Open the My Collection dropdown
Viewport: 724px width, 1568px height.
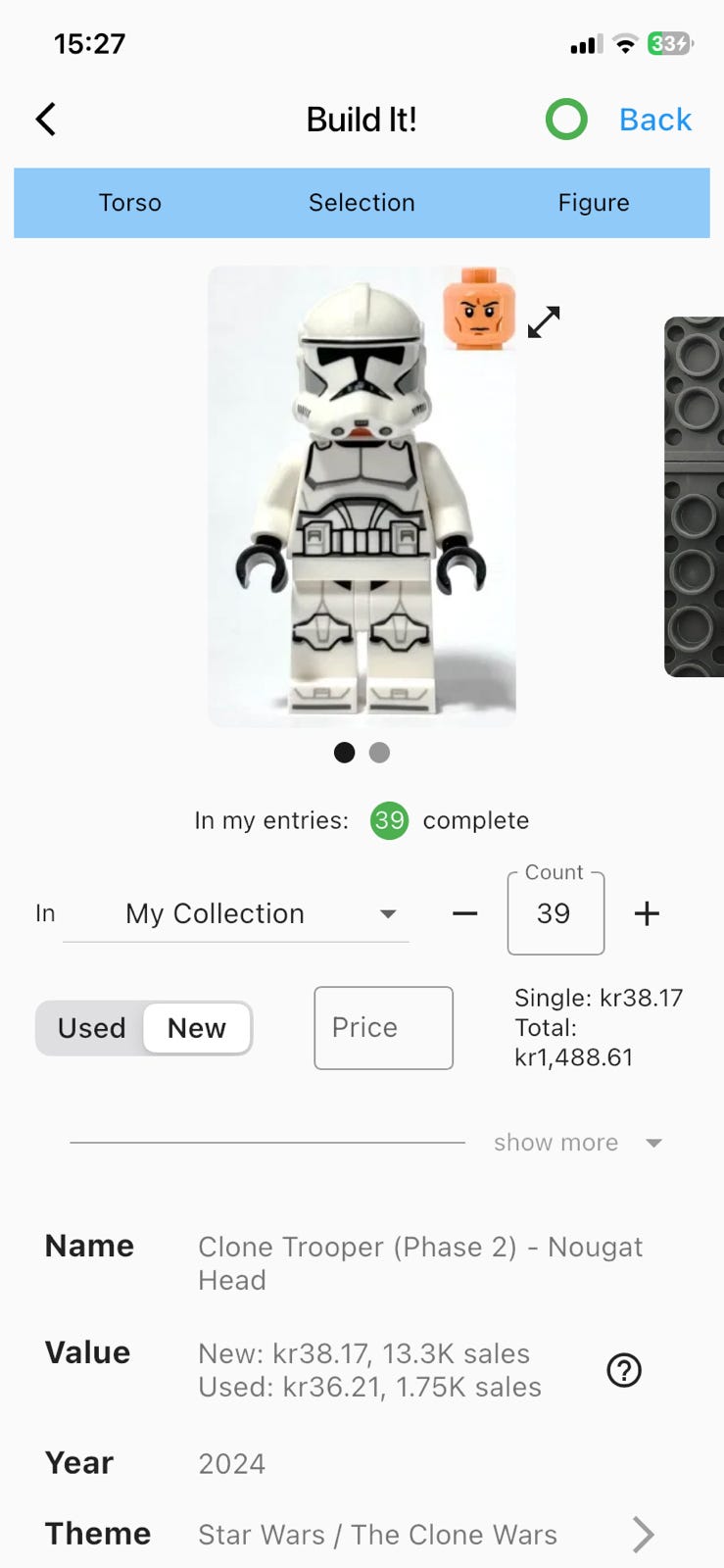pos(235,914)
